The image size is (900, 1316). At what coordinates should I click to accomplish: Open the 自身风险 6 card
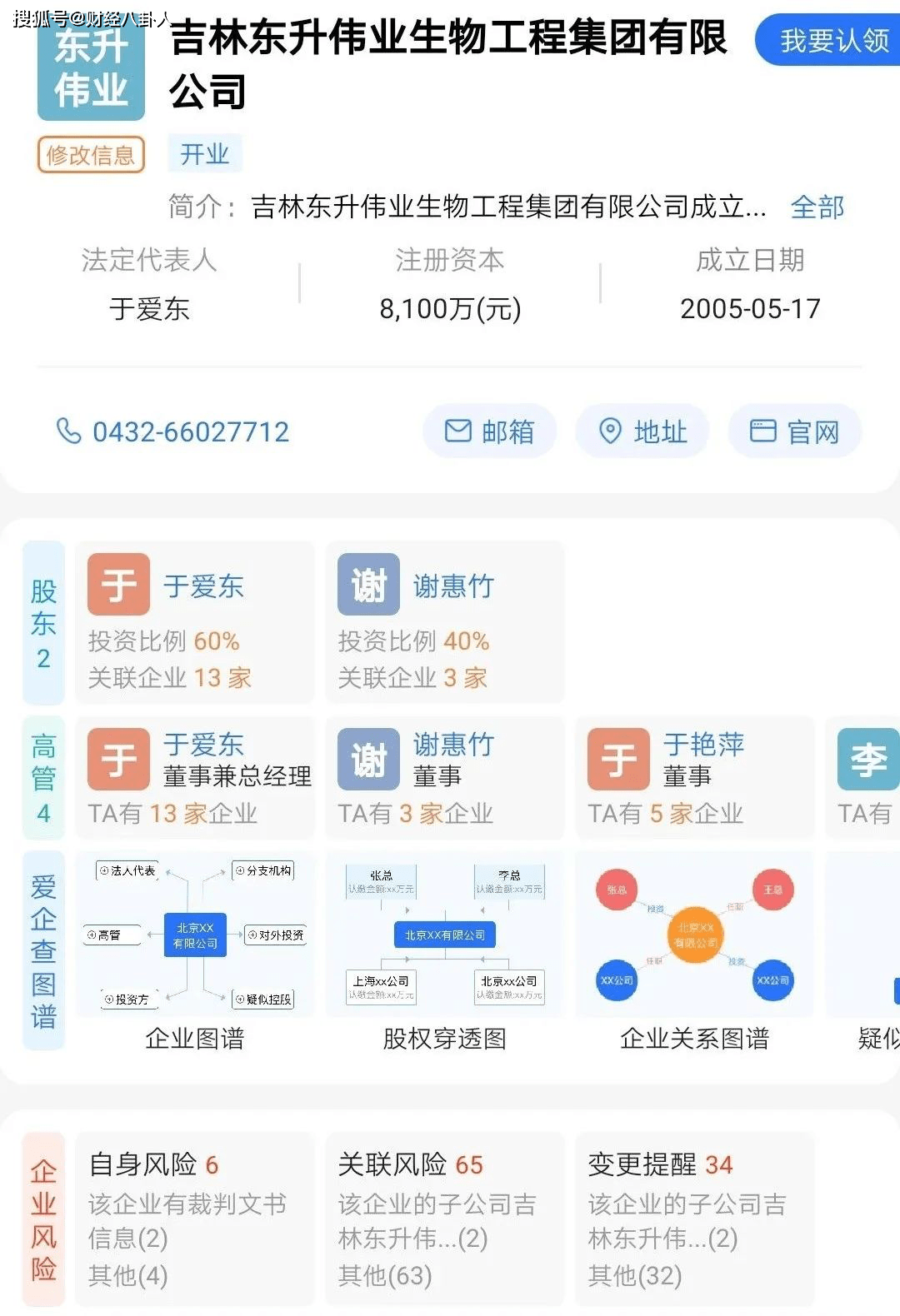coord(194,1218)
